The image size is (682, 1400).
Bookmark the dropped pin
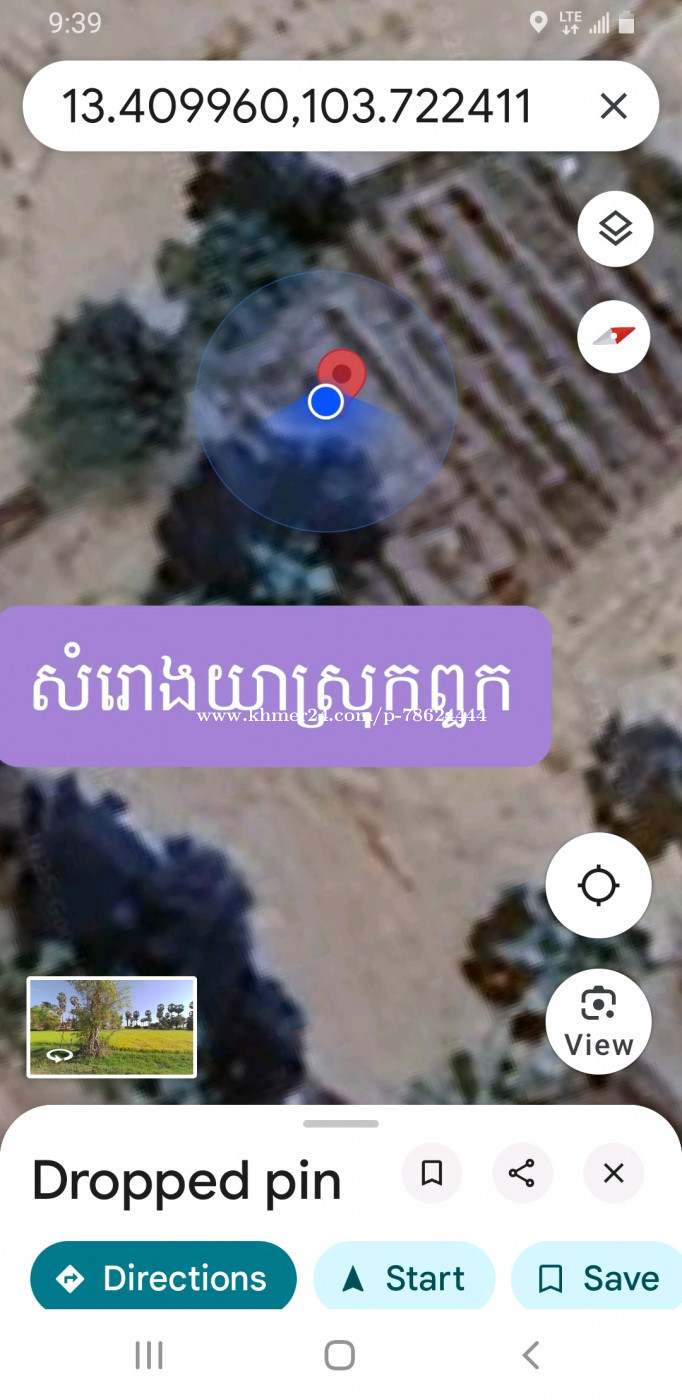click(432, 1173)
